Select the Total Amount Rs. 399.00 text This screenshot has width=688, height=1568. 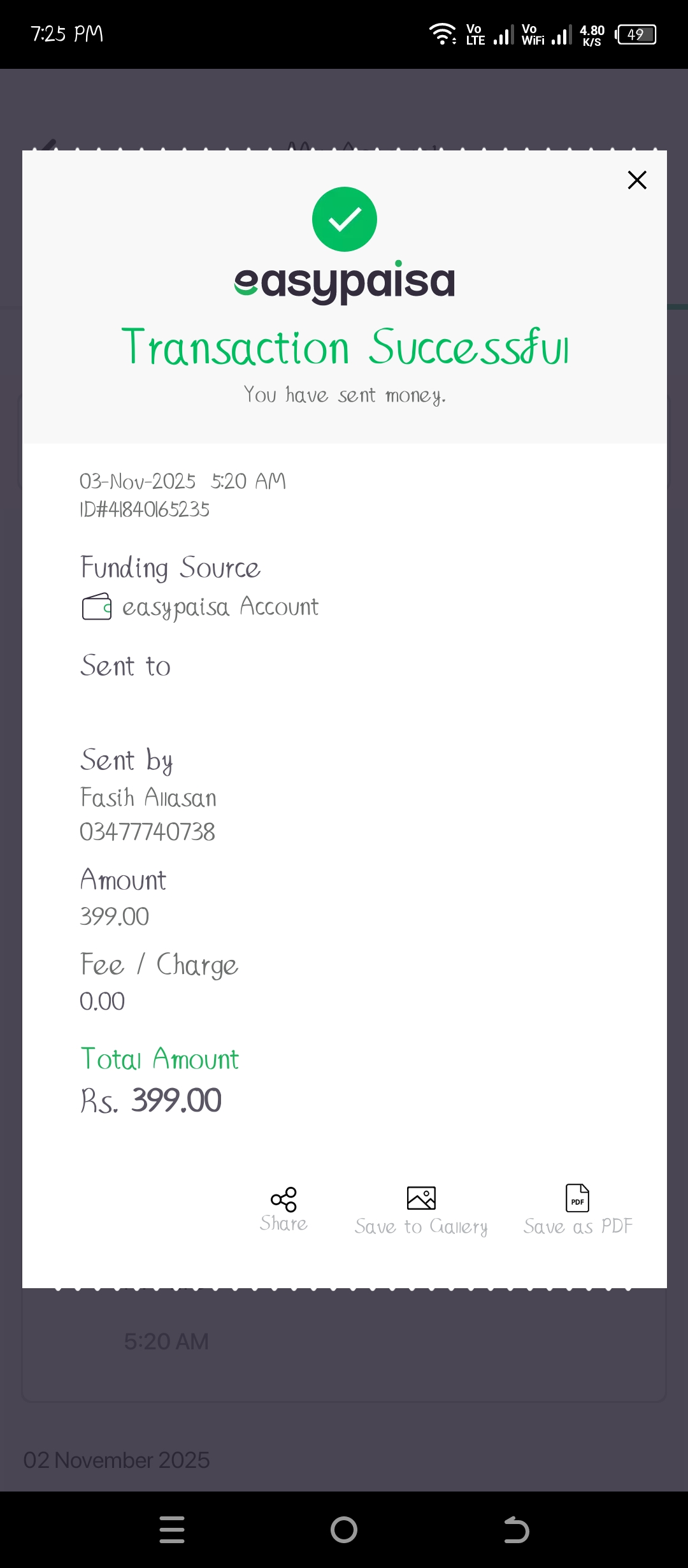point(150,1099)
